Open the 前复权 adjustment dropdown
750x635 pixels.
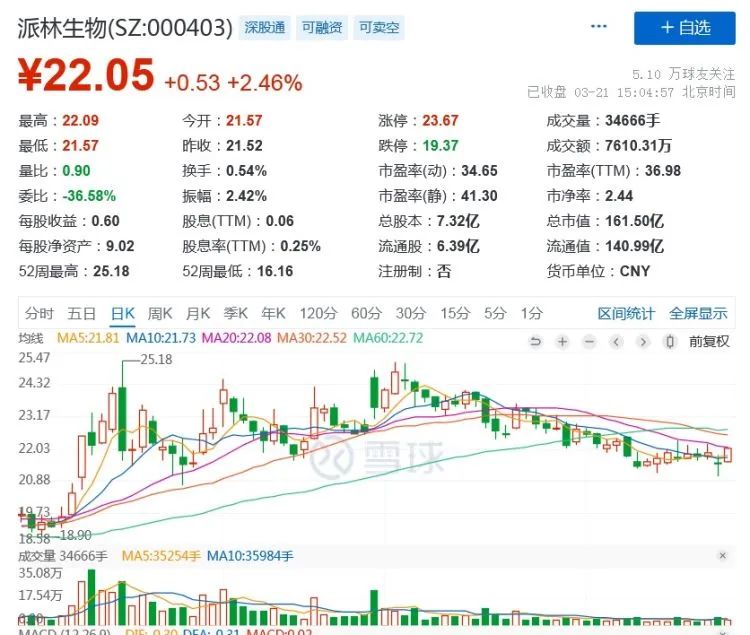pos(709,341)
